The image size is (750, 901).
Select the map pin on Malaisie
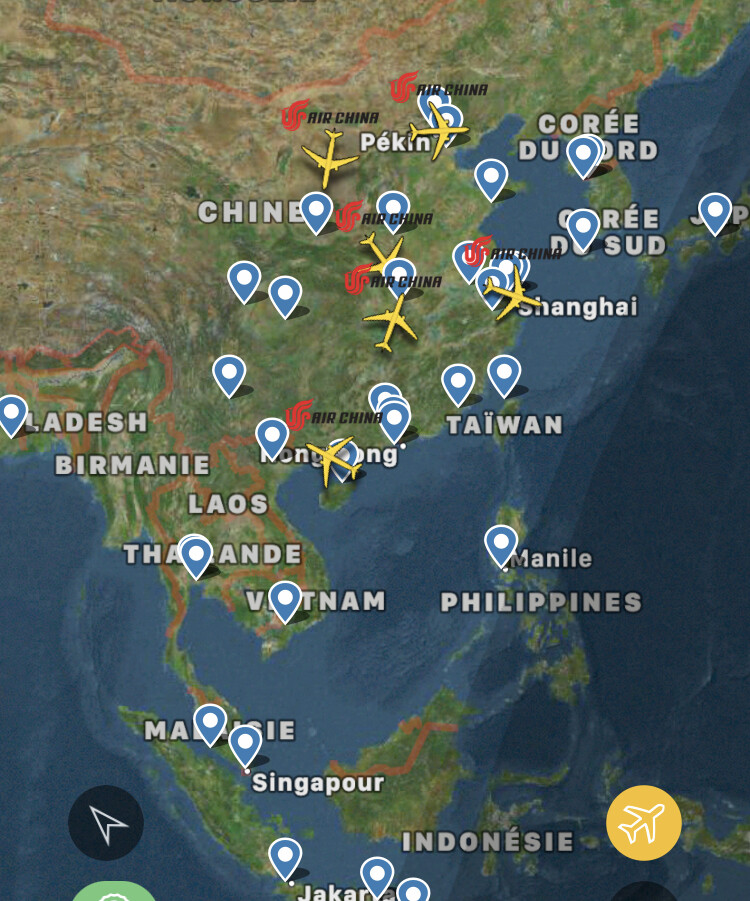click(x=210, y=722)
